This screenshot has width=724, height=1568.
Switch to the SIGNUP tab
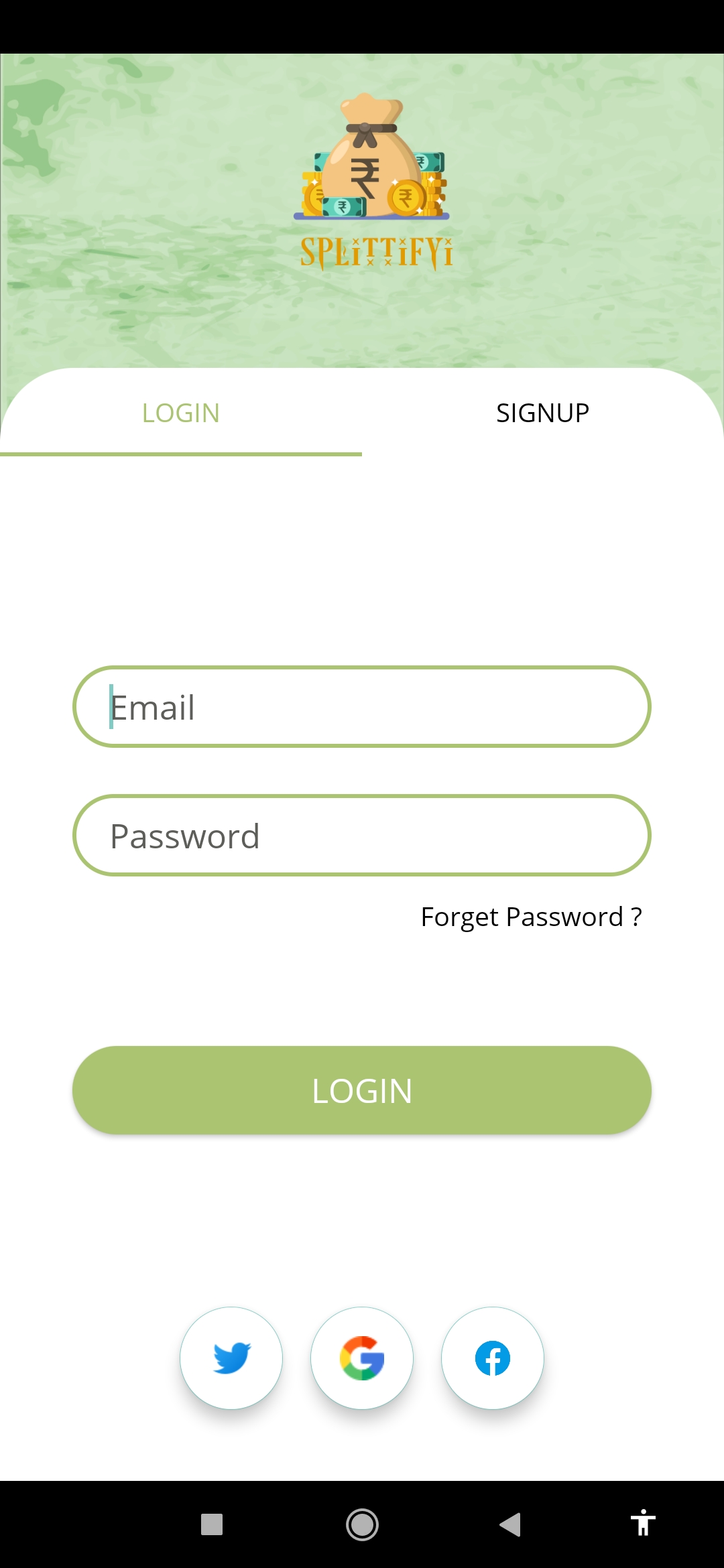click(x=543, y=412)
